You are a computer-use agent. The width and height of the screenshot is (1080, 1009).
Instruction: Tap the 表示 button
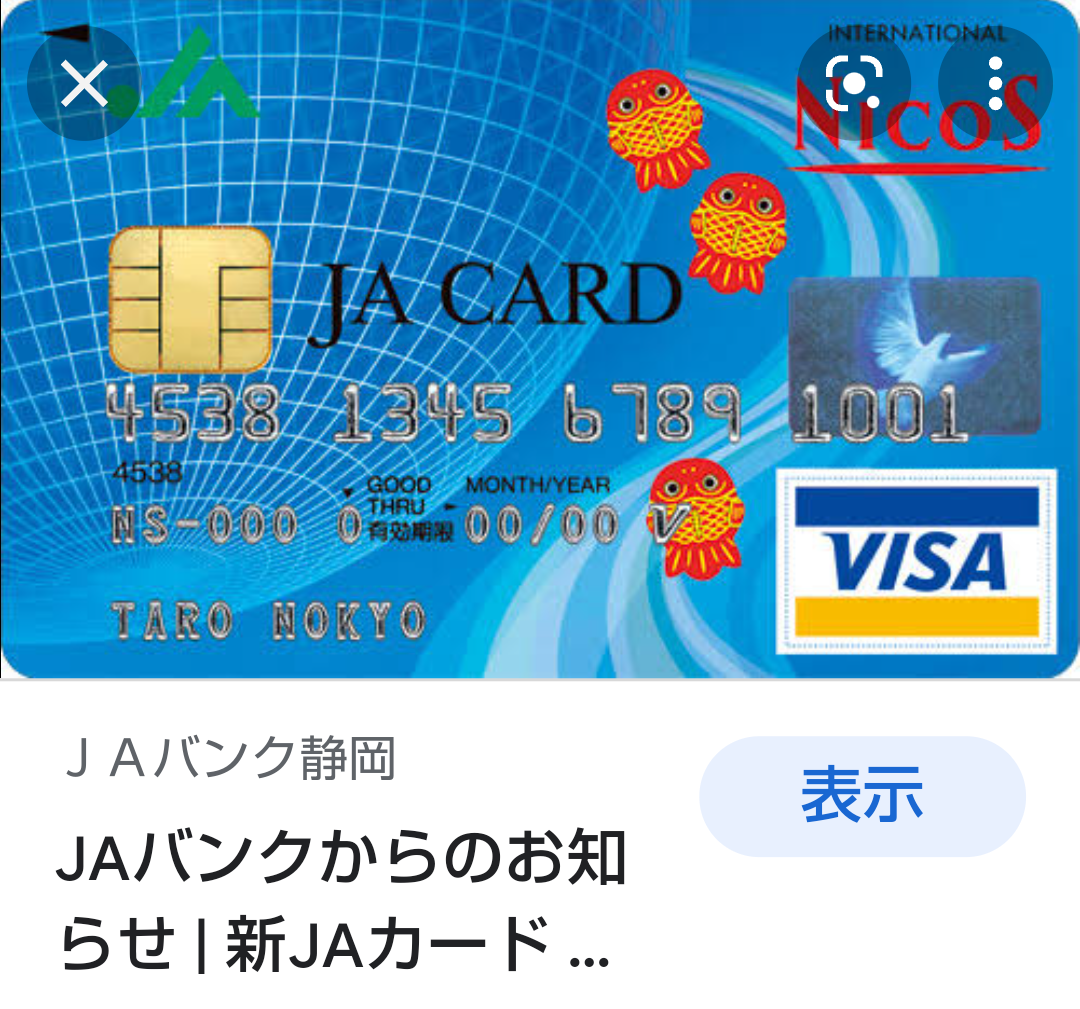[862, 796]
